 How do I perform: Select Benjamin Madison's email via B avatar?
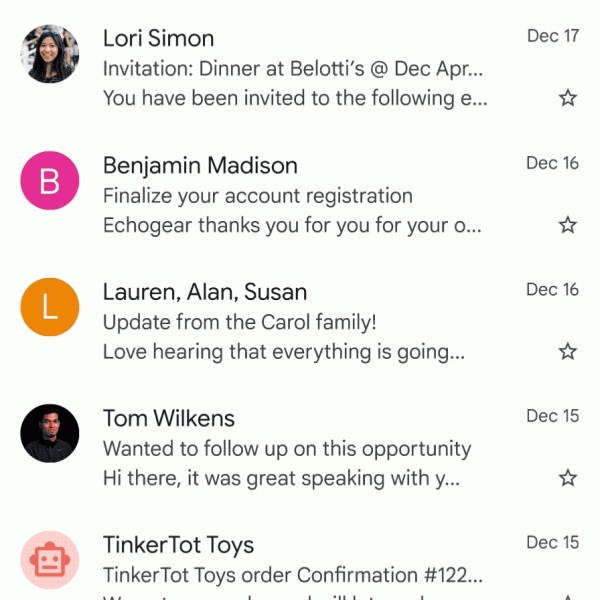pos(49,180)
